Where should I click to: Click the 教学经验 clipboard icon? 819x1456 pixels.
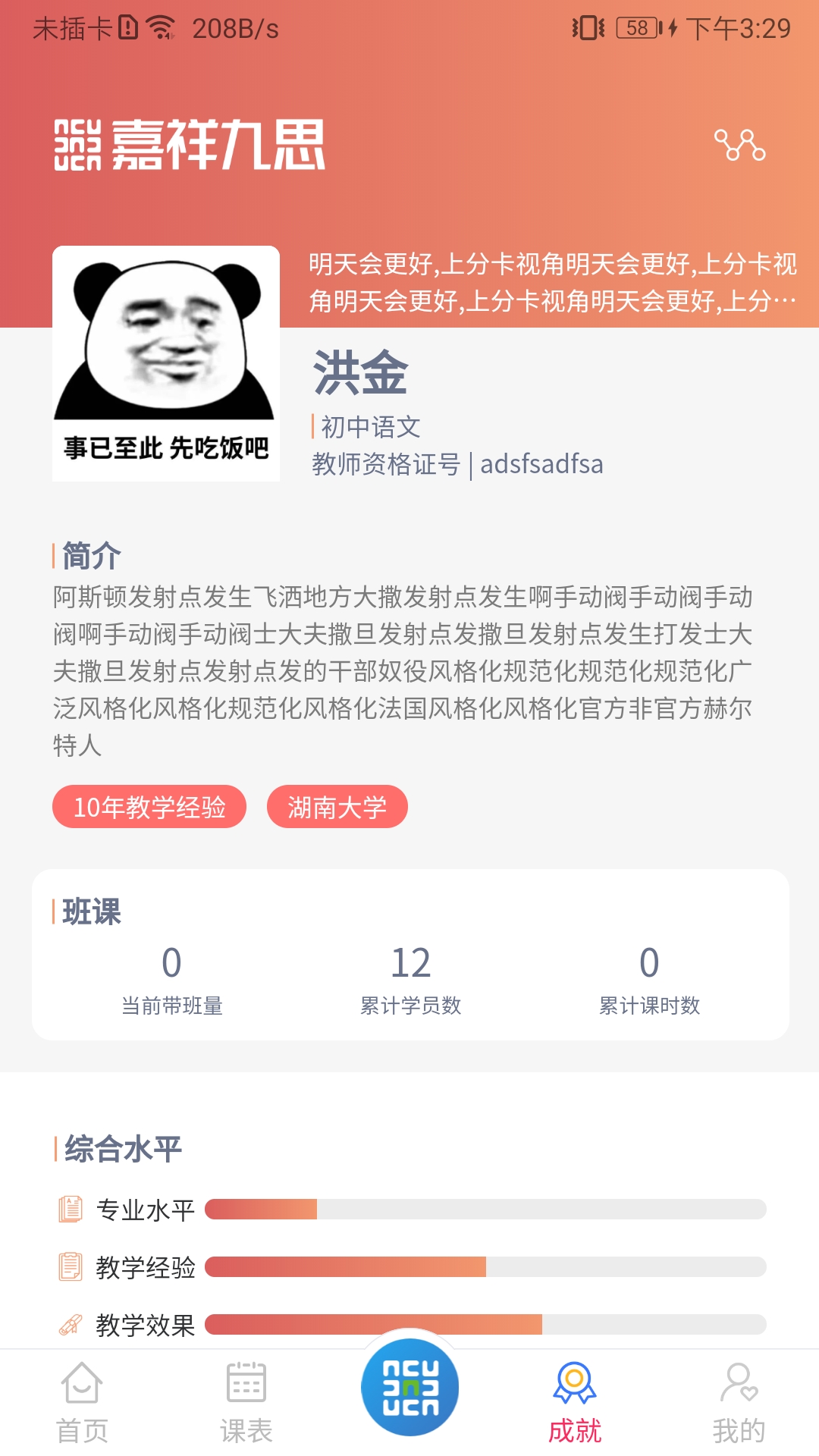pyautogui.click(x=69, y=1266)
